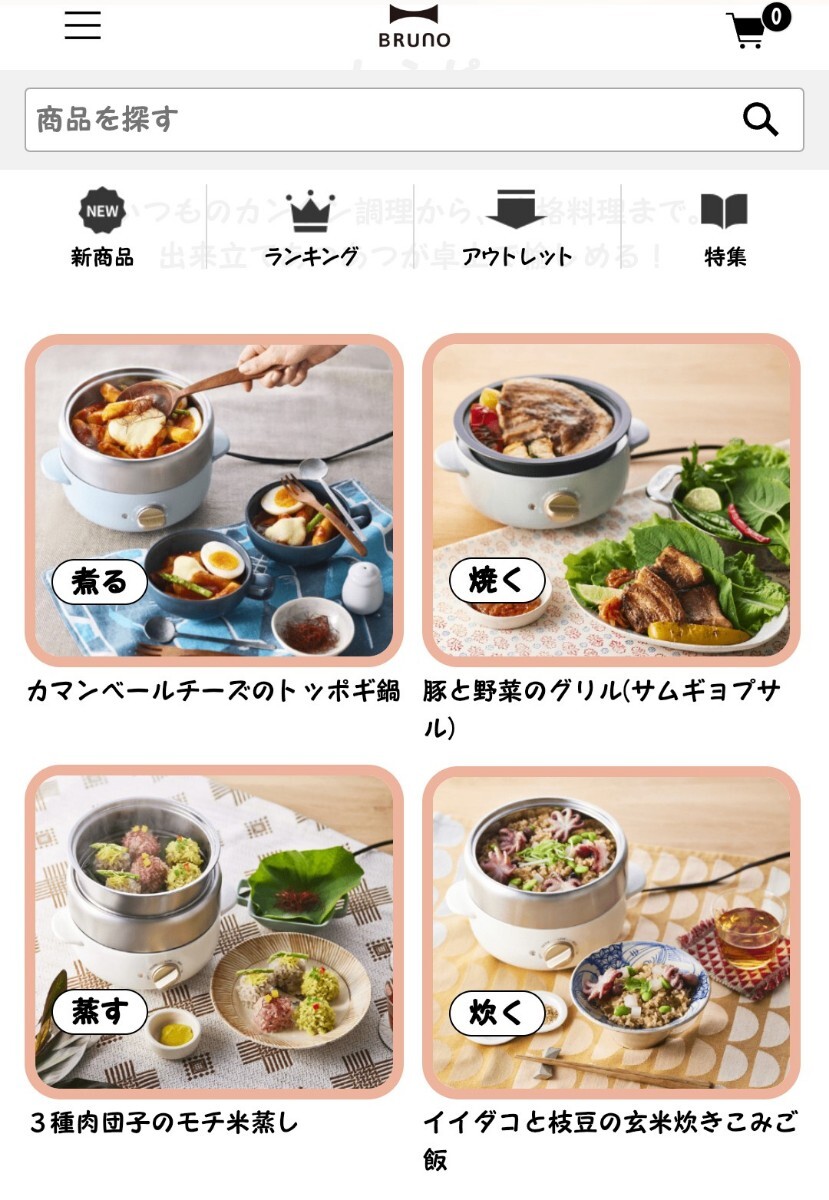This screenshot has height=1200, width=829.
Task: Open the hamburger menu
Action: [x=83, y=26]
